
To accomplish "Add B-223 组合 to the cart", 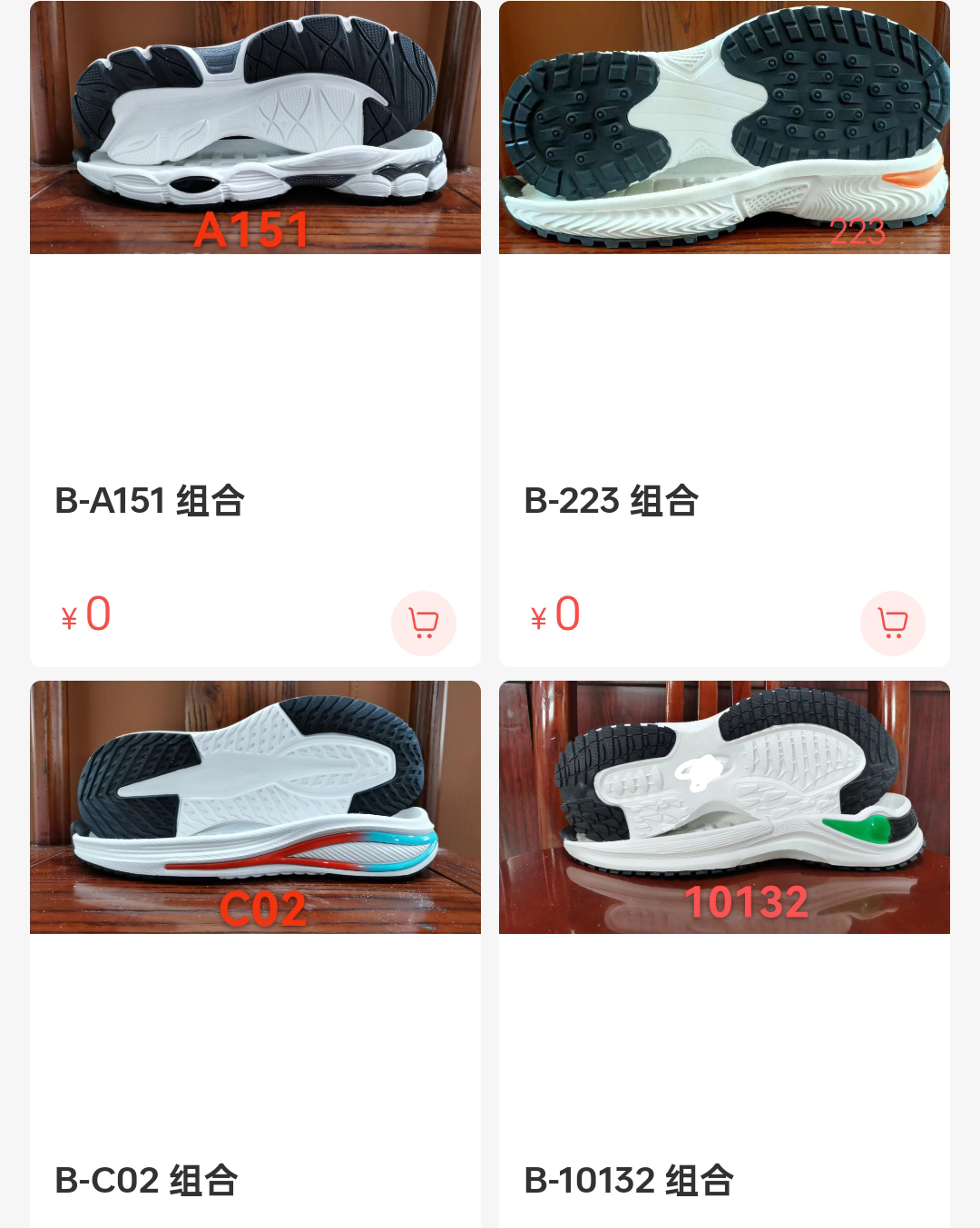I will pos(892,624).
